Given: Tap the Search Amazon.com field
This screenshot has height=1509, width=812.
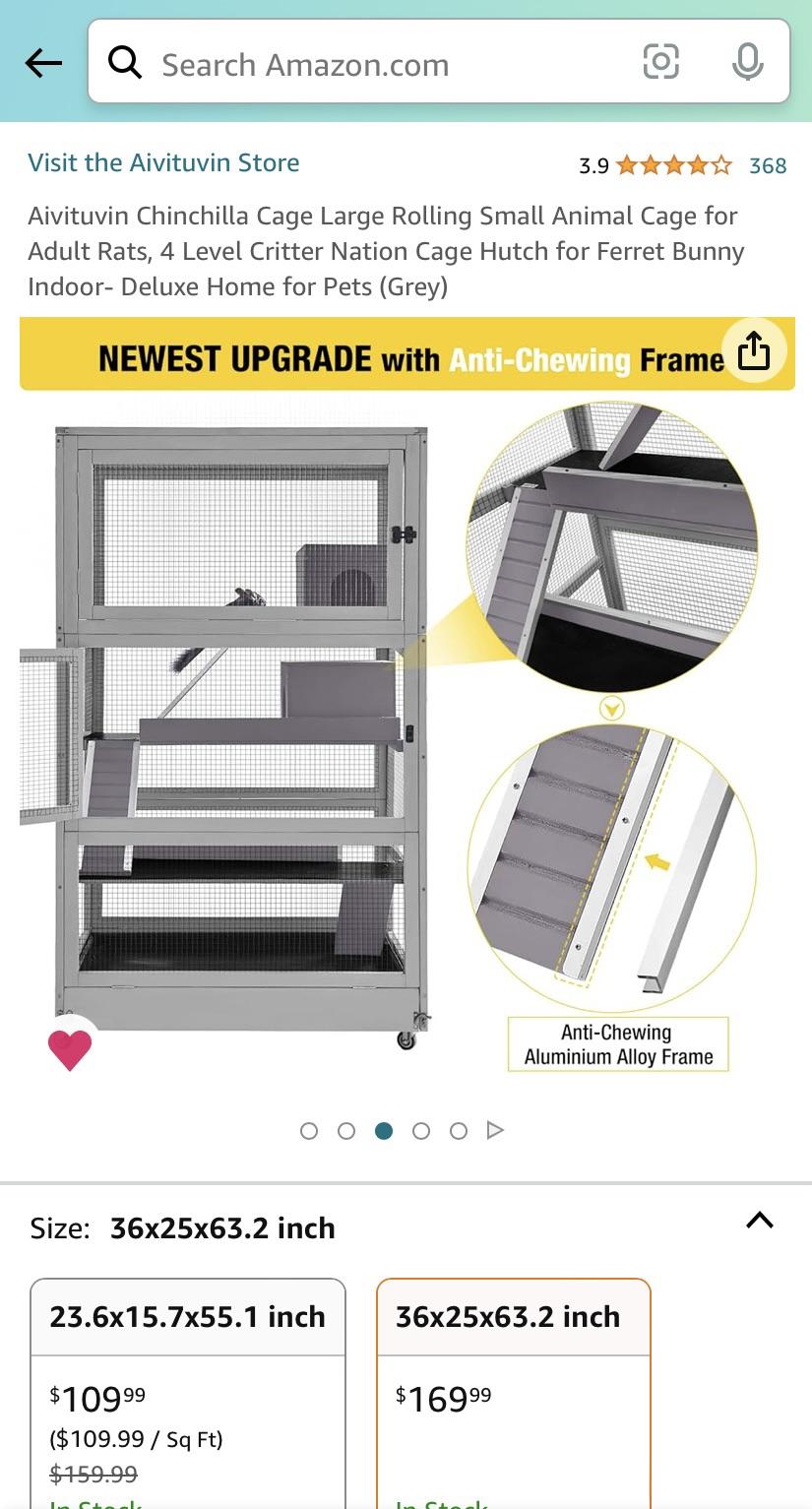Looking at the screenshot, I should (374, 65).
